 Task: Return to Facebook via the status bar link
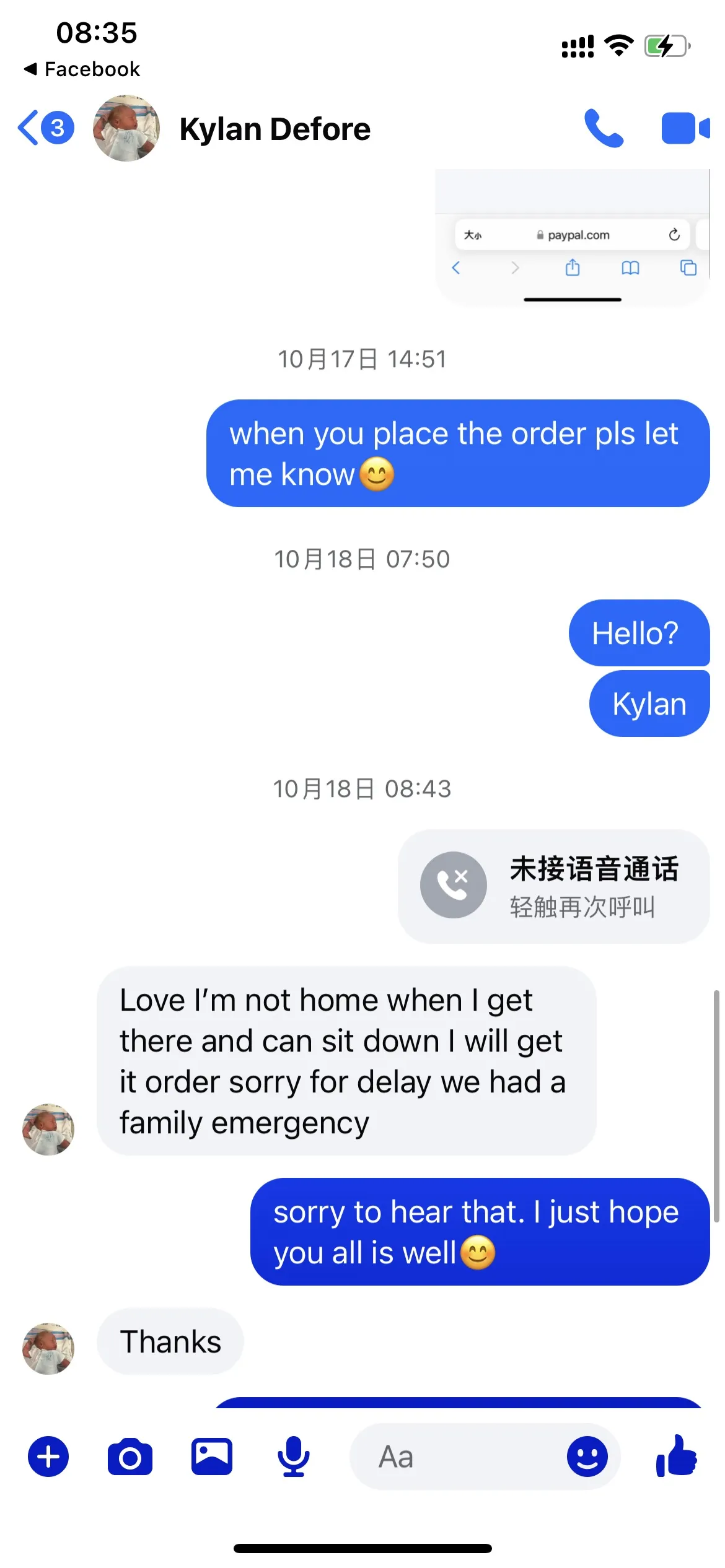82,69
